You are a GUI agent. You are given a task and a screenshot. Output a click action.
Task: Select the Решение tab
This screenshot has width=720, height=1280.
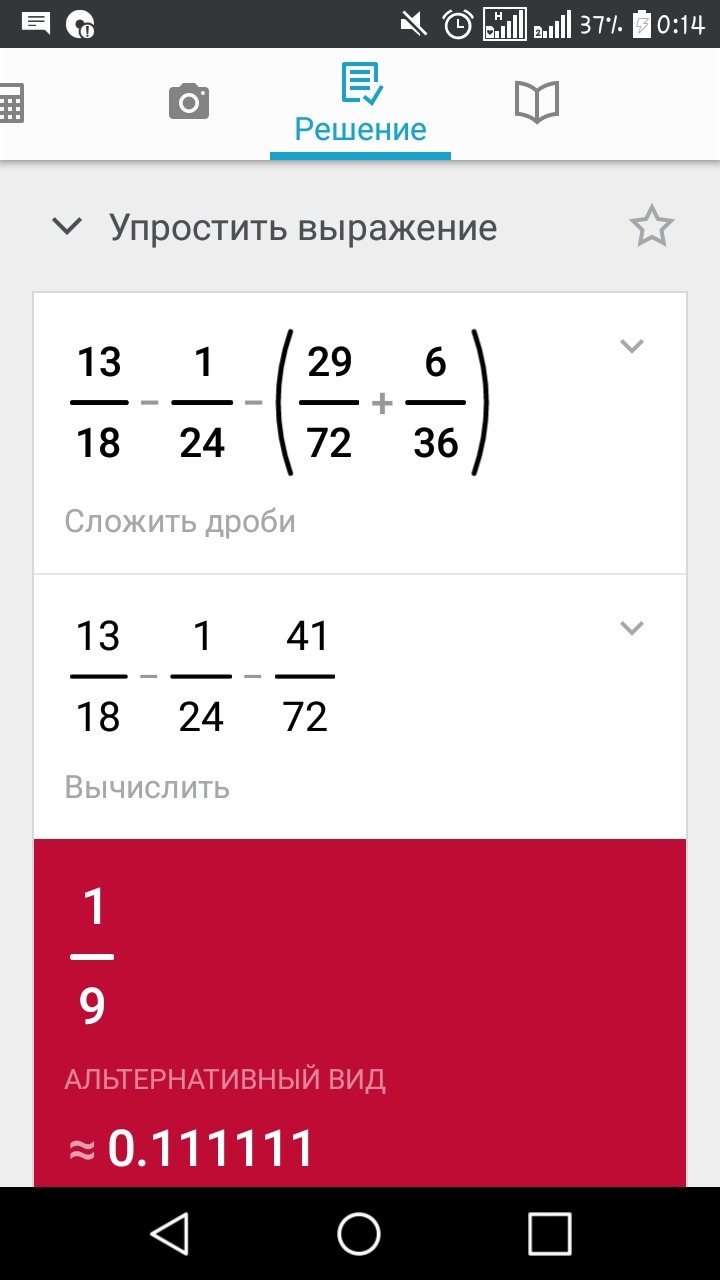pyautogui.click(x=360, y=103)
